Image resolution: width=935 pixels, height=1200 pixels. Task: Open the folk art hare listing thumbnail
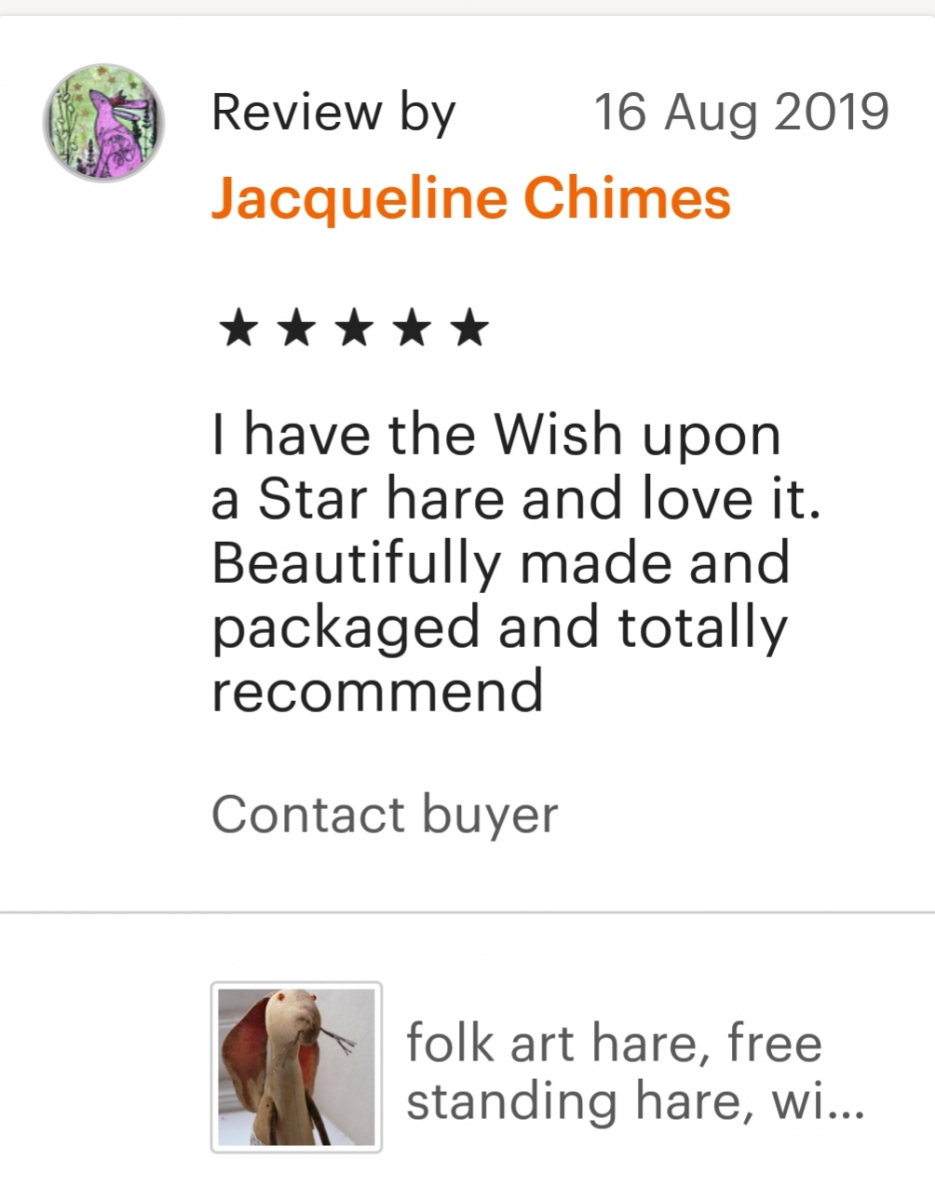pos(296,1066)
